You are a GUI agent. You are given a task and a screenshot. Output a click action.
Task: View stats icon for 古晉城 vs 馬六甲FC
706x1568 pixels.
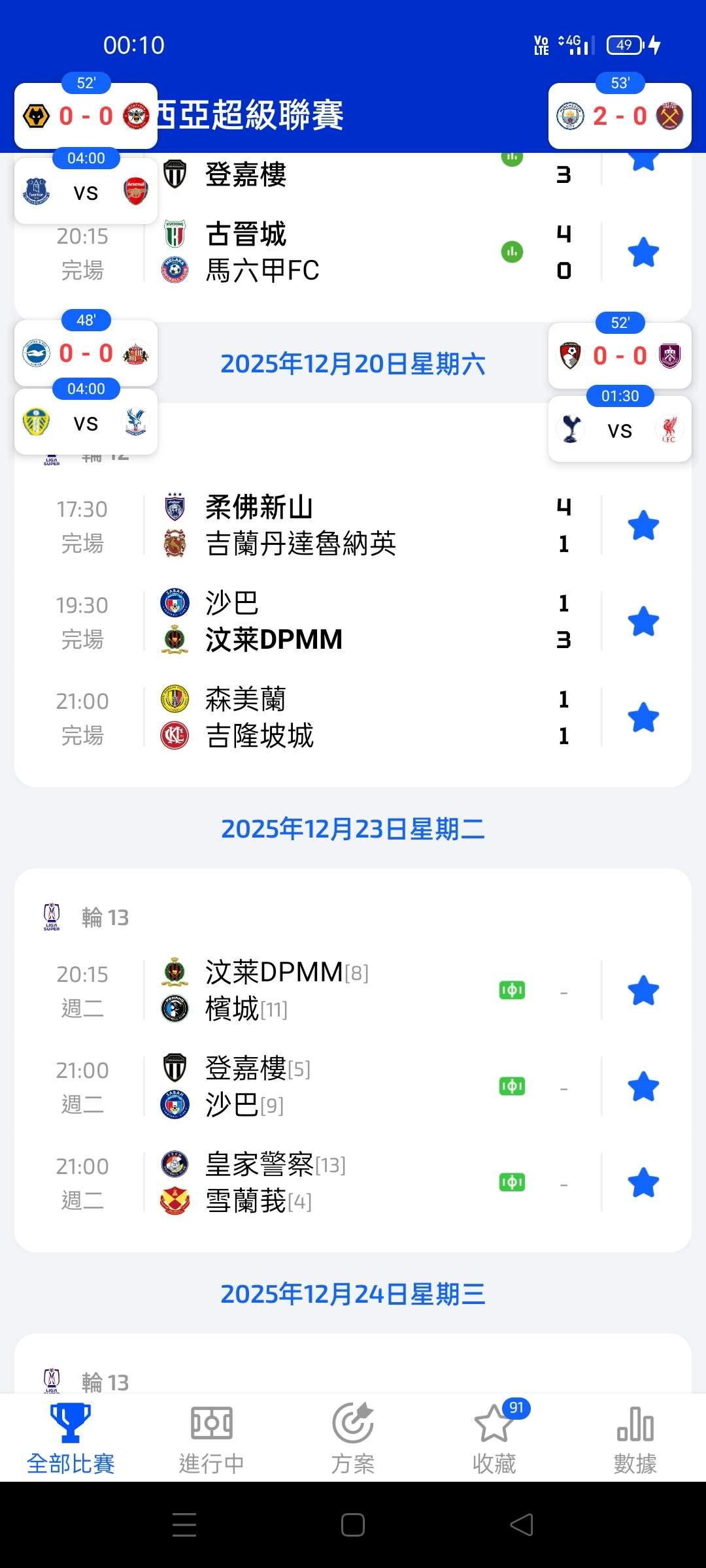(x=512, y=252)
